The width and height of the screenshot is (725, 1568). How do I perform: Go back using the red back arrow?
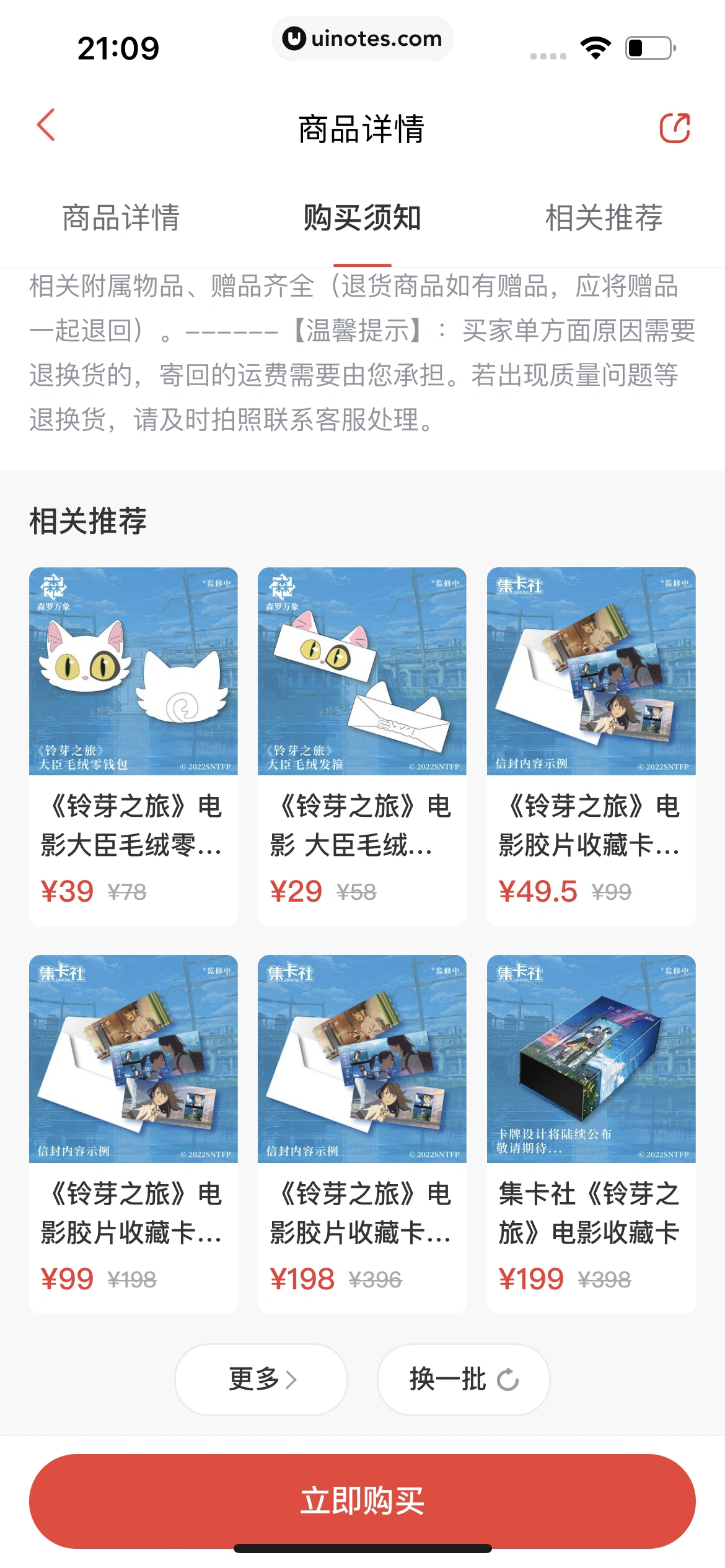click(x=46, y=126)
